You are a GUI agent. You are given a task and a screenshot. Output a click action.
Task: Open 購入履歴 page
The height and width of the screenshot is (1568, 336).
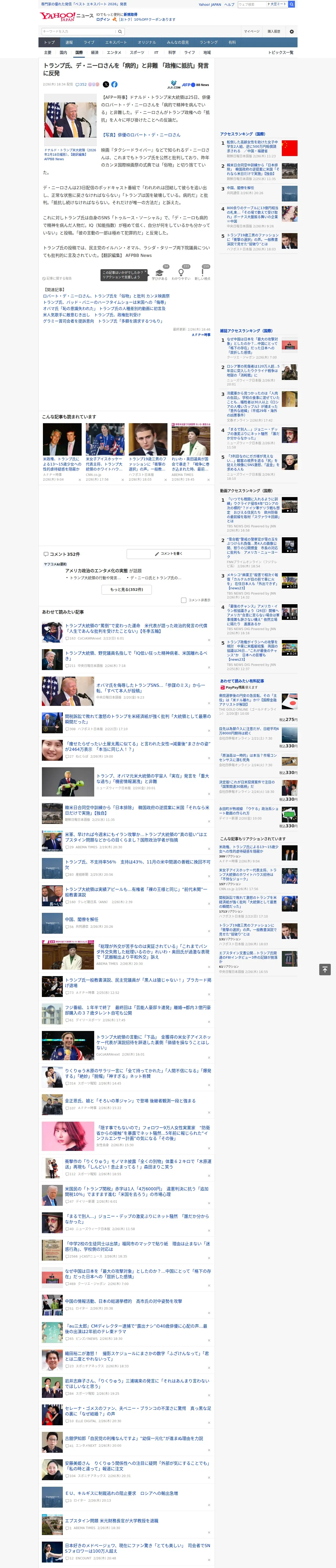(x=274, y=31)
